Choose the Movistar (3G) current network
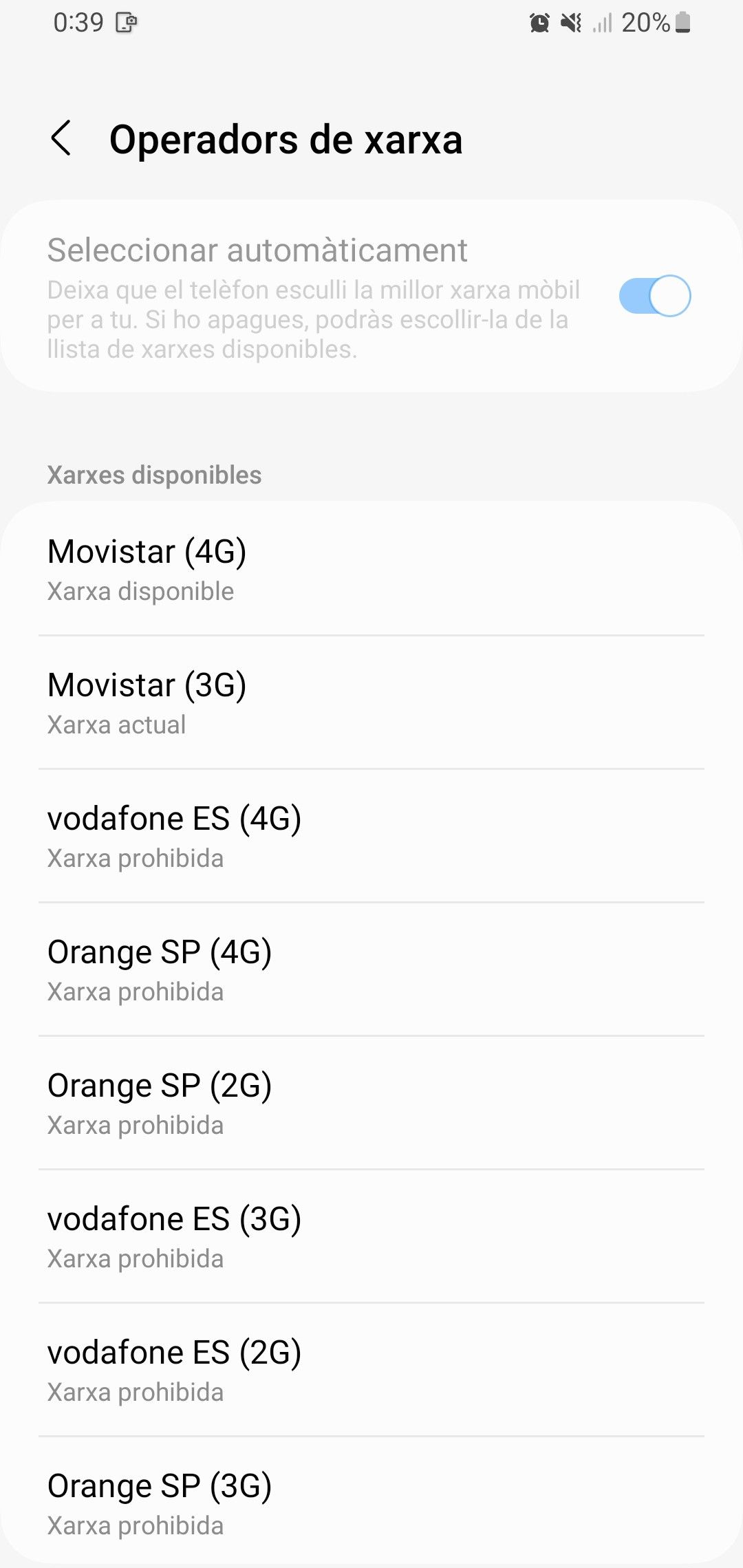 [x=371, y=702]
